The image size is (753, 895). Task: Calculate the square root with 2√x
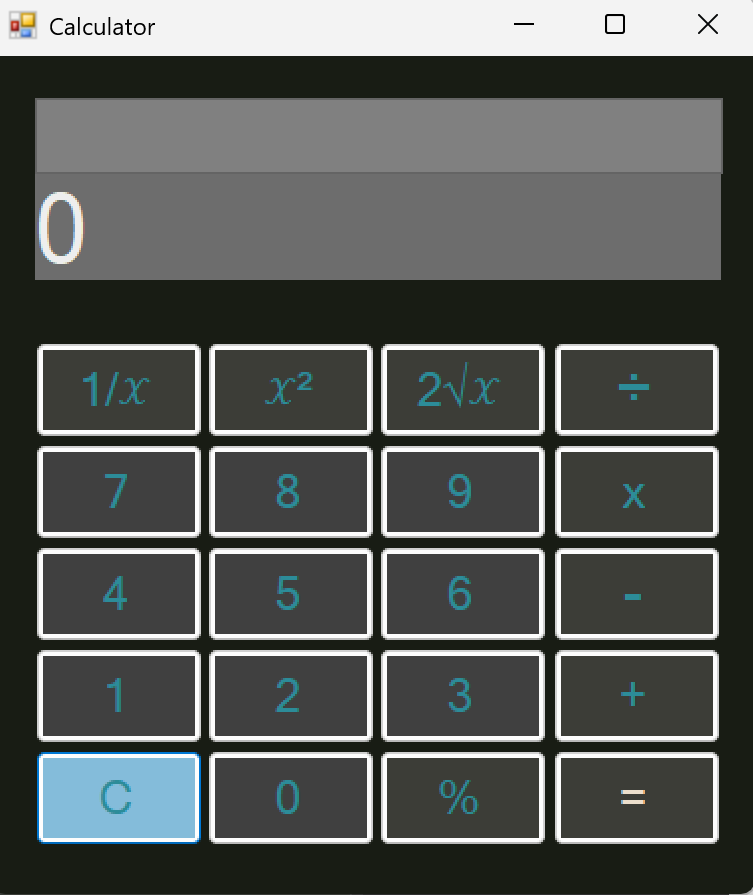pyautogui.click(x=463, y=390)
